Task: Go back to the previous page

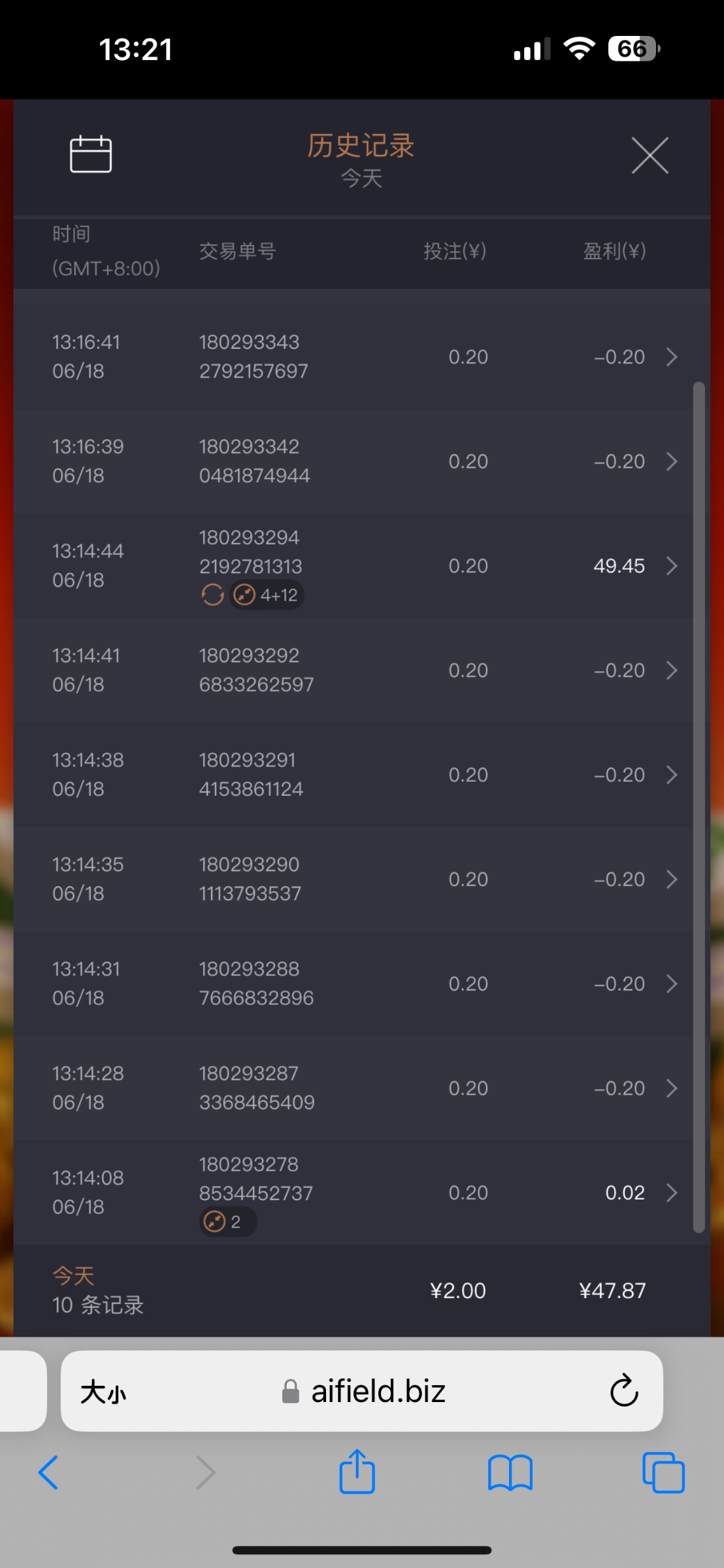Action: (x=48, y=1473)
